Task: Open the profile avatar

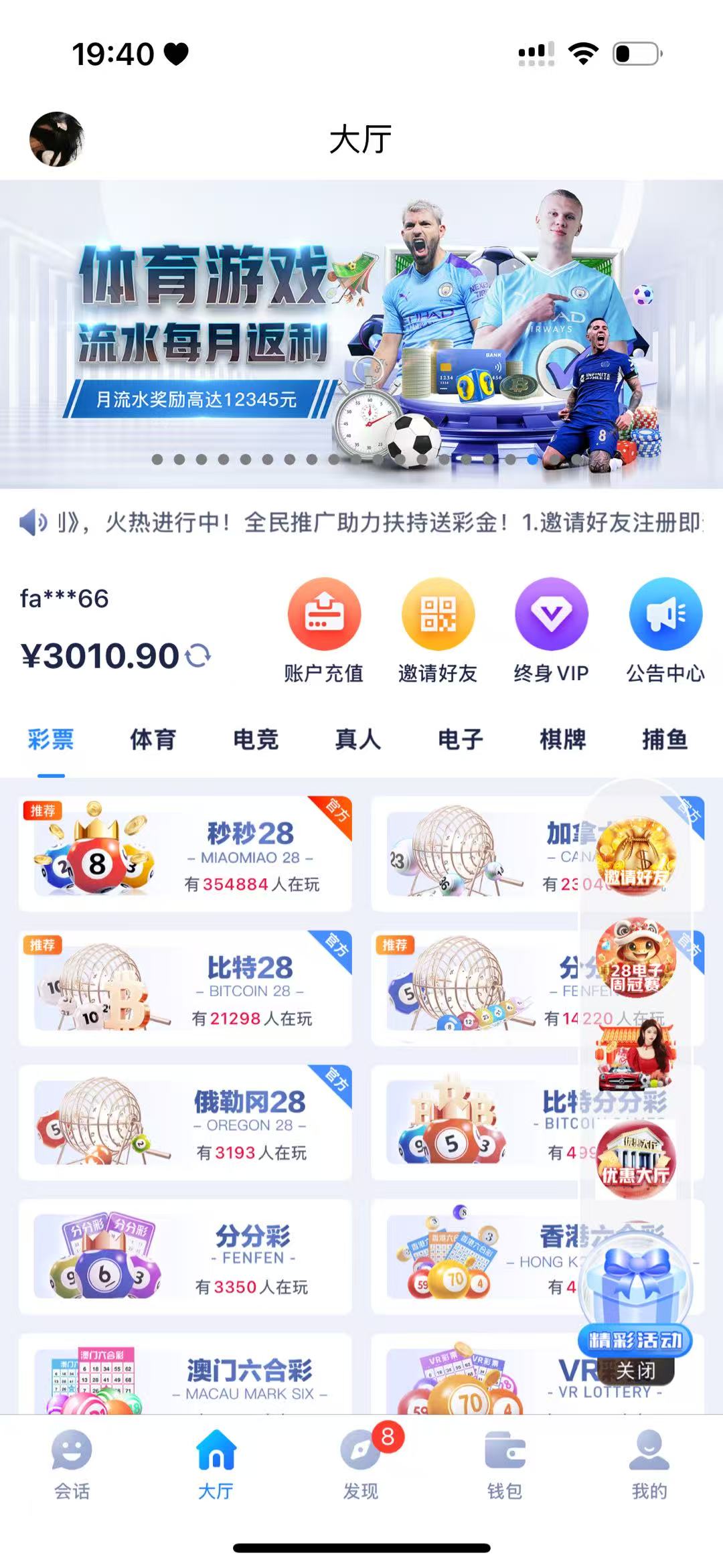Action: click(x=57, y=139)
